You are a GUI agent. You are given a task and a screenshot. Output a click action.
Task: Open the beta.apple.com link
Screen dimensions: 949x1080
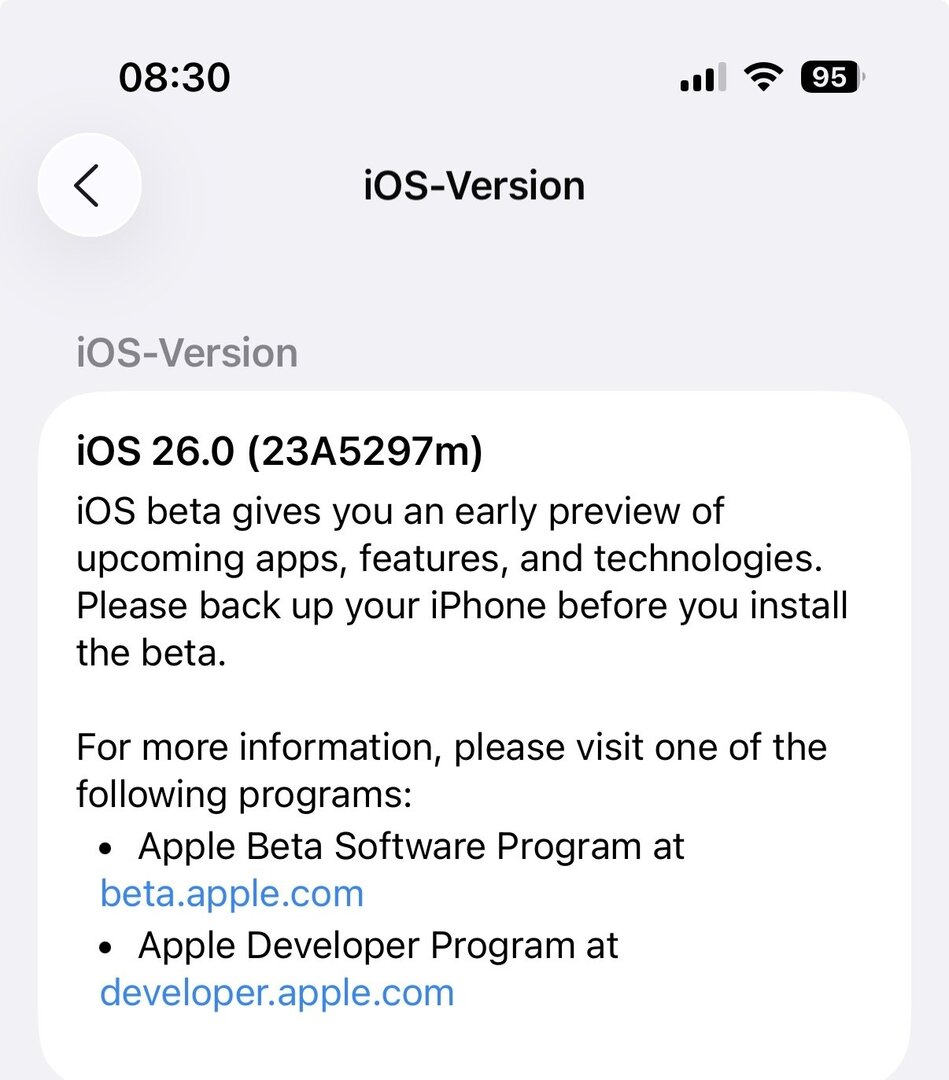click(232, 893)
